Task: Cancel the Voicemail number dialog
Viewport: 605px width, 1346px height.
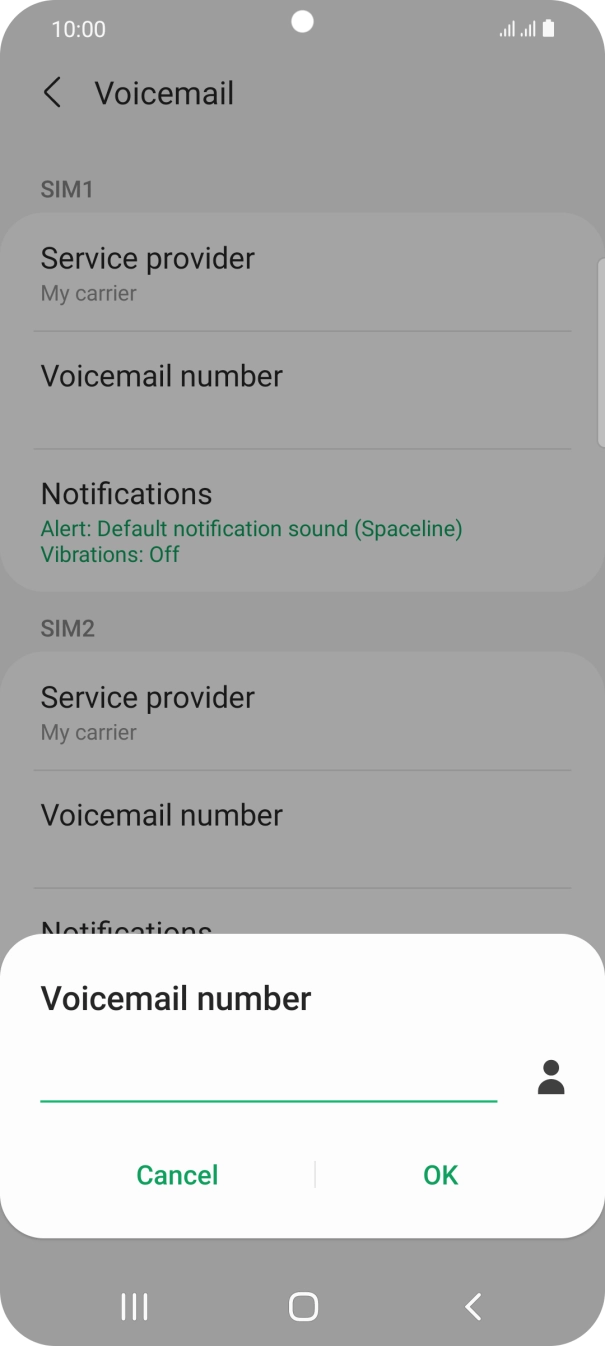Action: [x=177, y=1175]
